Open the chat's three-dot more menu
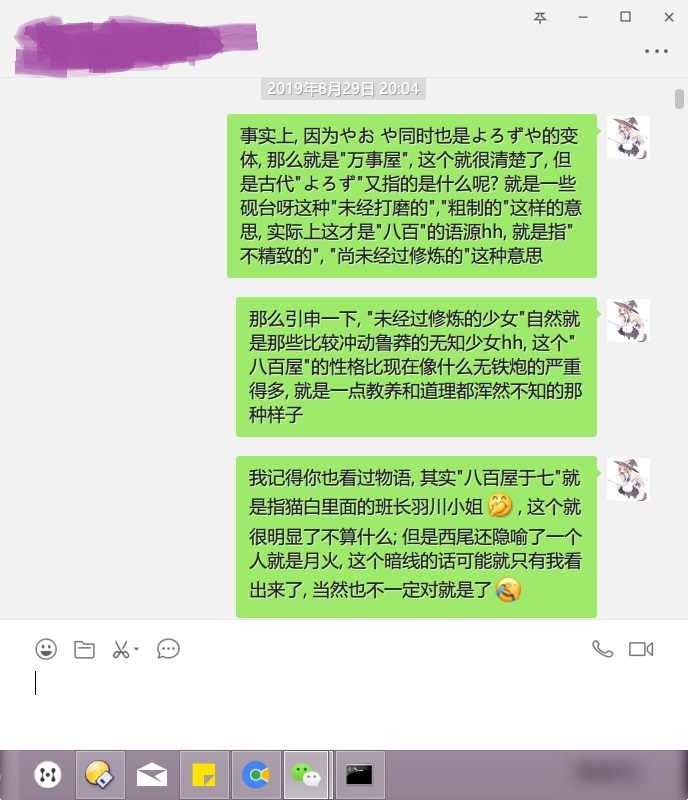The image size is (688, 800). 656,50
